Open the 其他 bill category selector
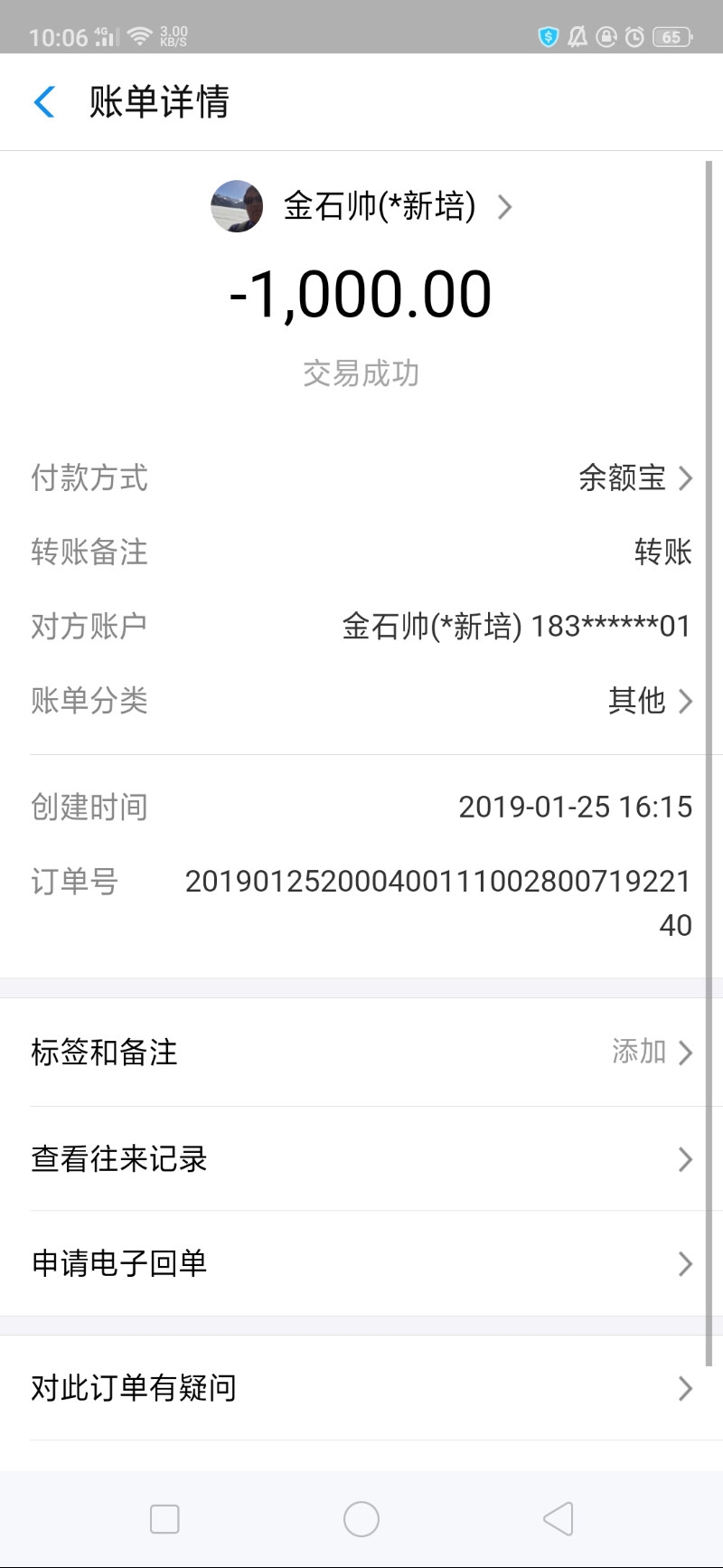723x1568 pixels. point(646,701)
